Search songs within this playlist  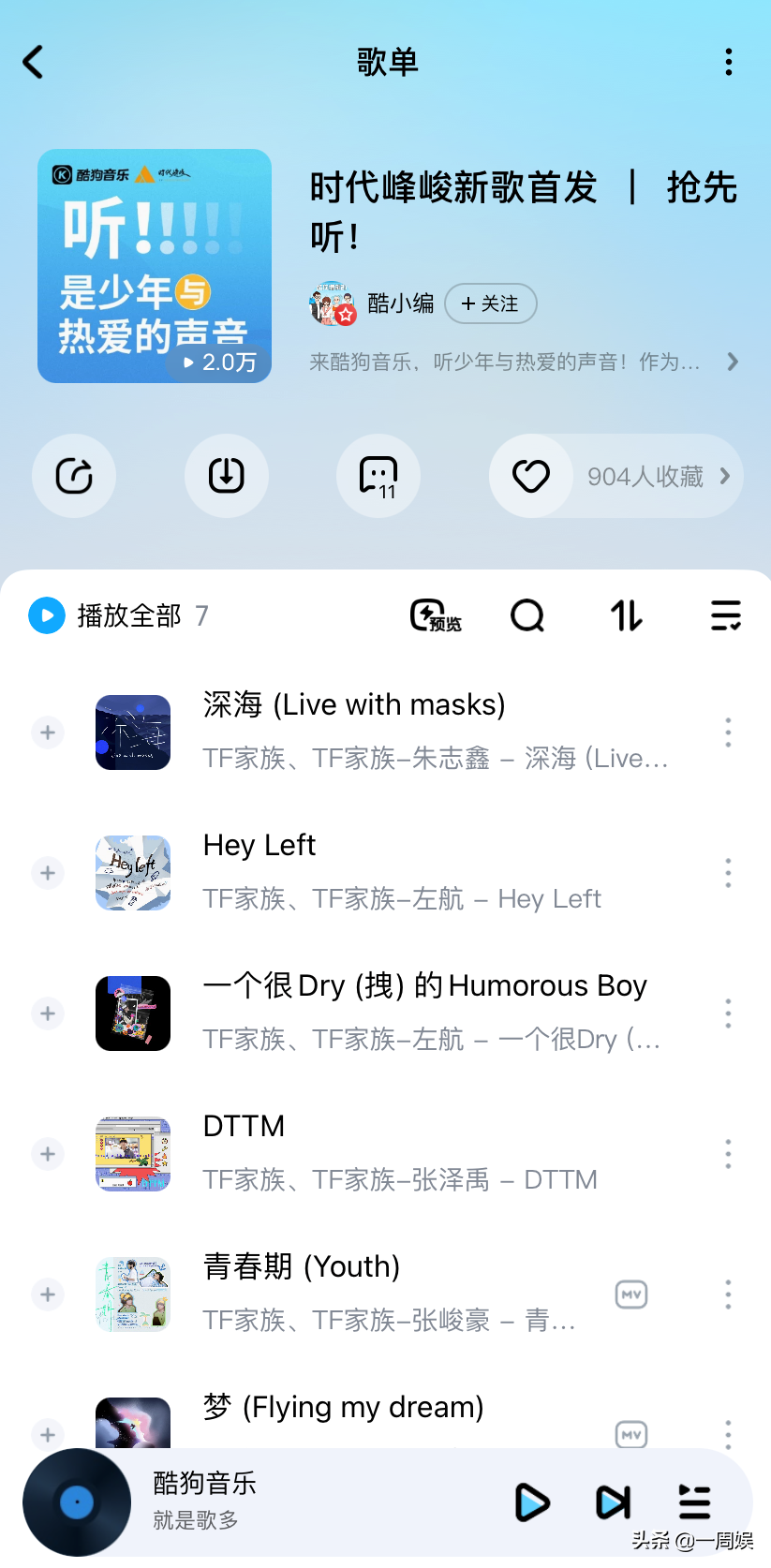tap(526, 615)
